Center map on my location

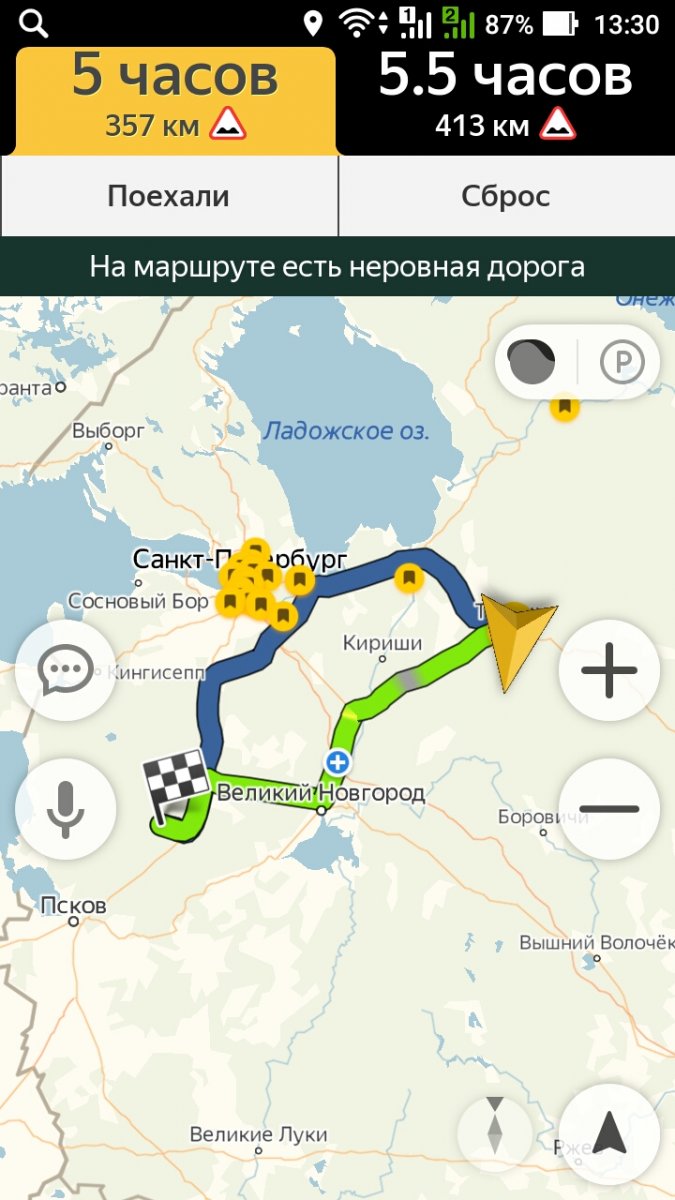click(609, 1134)
